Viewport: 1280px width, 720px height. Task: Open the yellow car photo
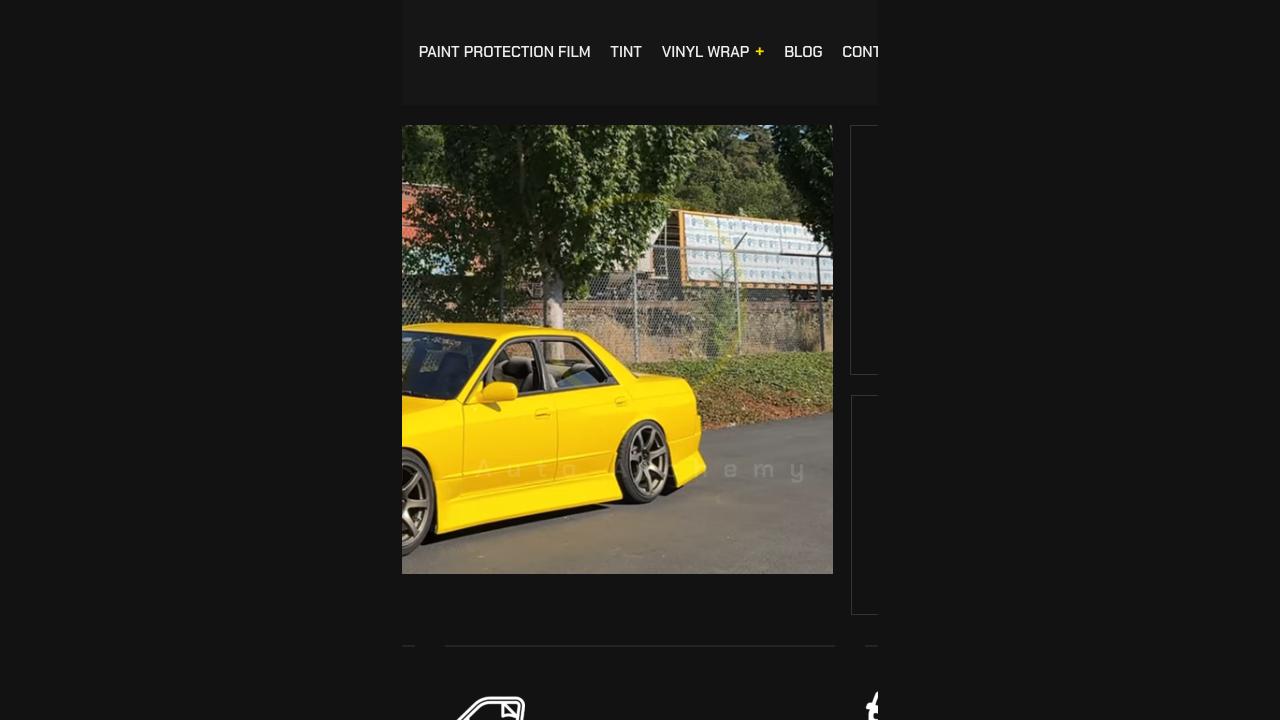click(x=617, y=349)
